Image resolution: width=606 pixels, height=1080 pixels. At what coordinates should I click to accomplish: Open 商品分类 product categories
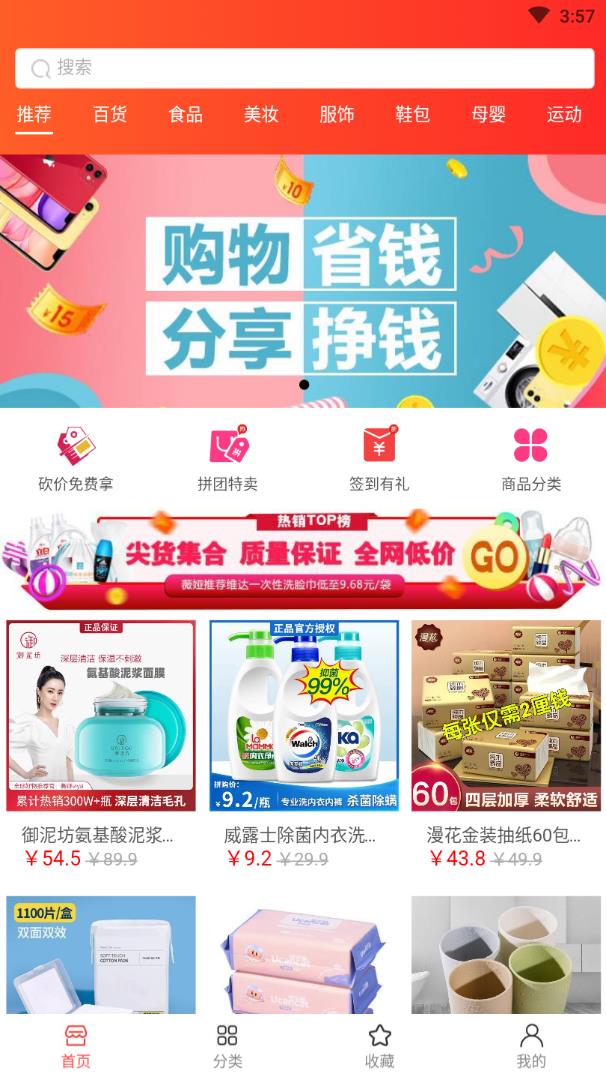tap(531, 458)
